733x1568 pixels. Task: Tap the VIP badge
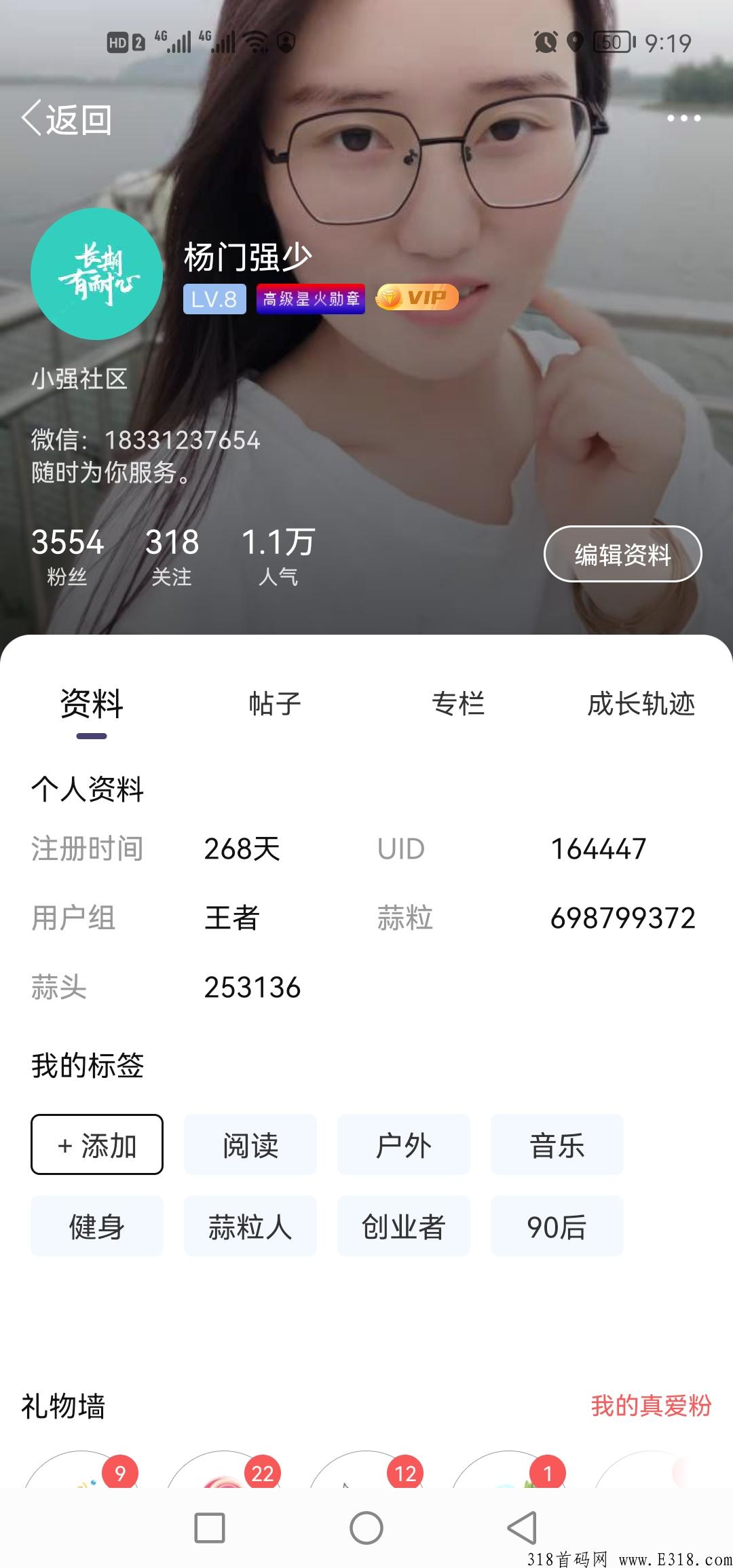(x=417, y=297)
